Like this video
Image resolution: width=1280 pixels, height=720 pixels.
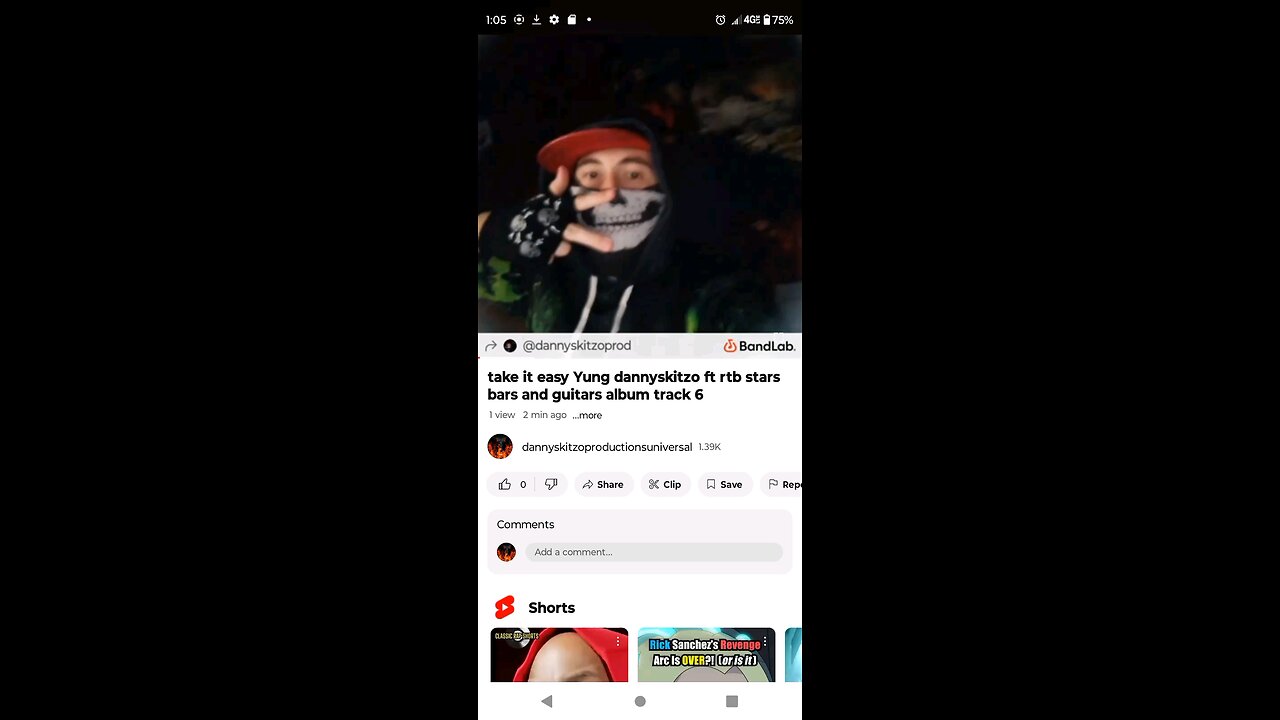coord(506,484)
